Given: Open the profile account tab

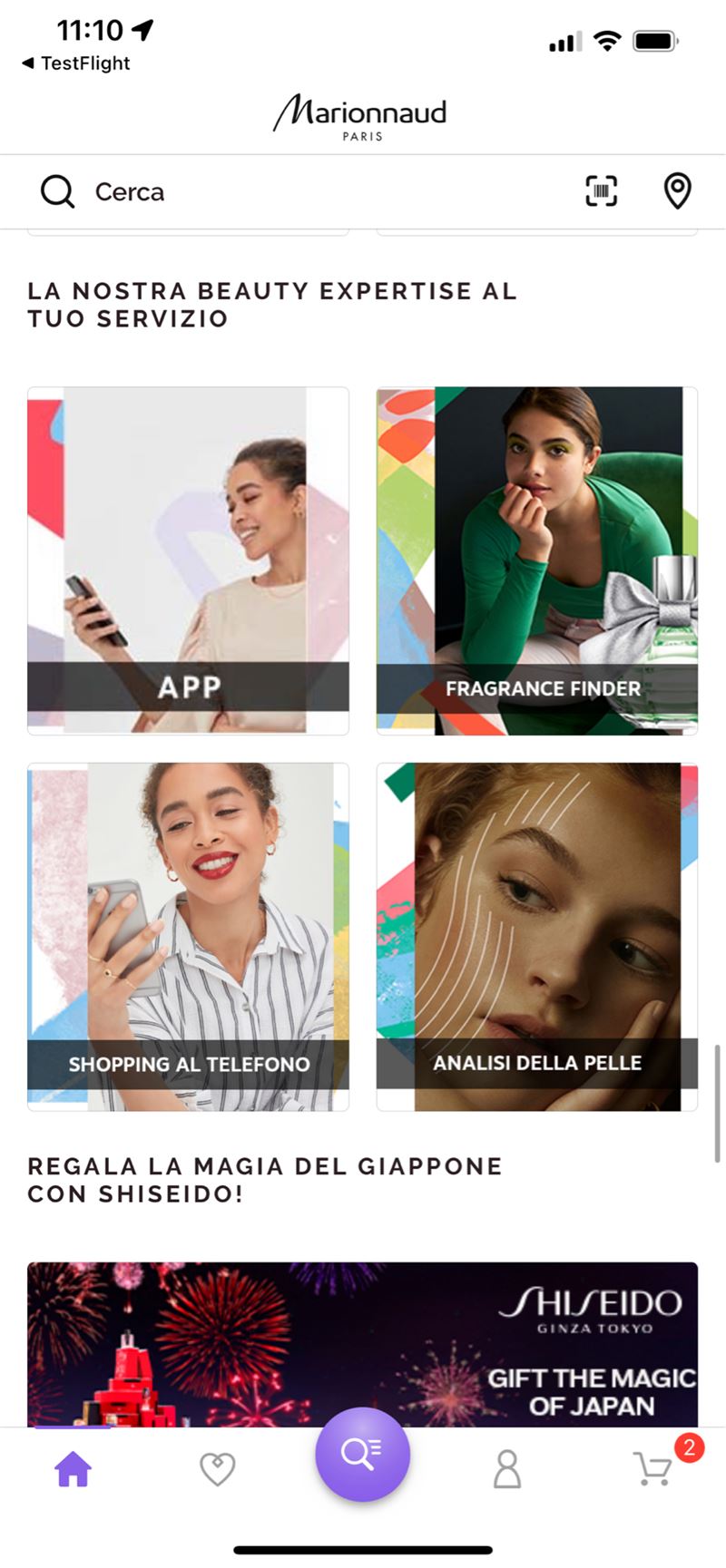Looking at the screenshot, I should (x=507, y=1469).
